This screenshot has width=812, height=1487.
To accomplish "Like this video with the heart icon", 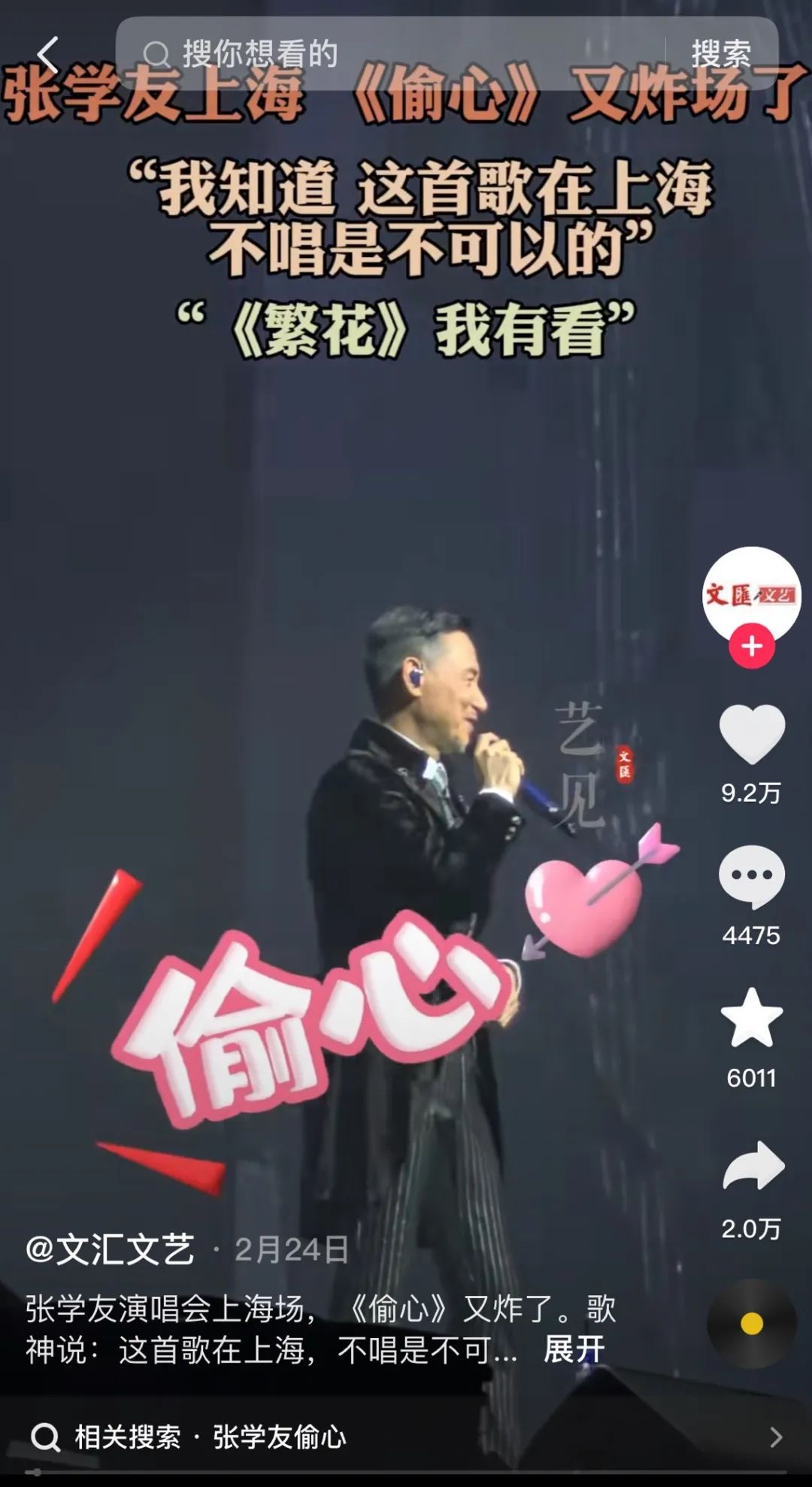I will coord(751,735).
